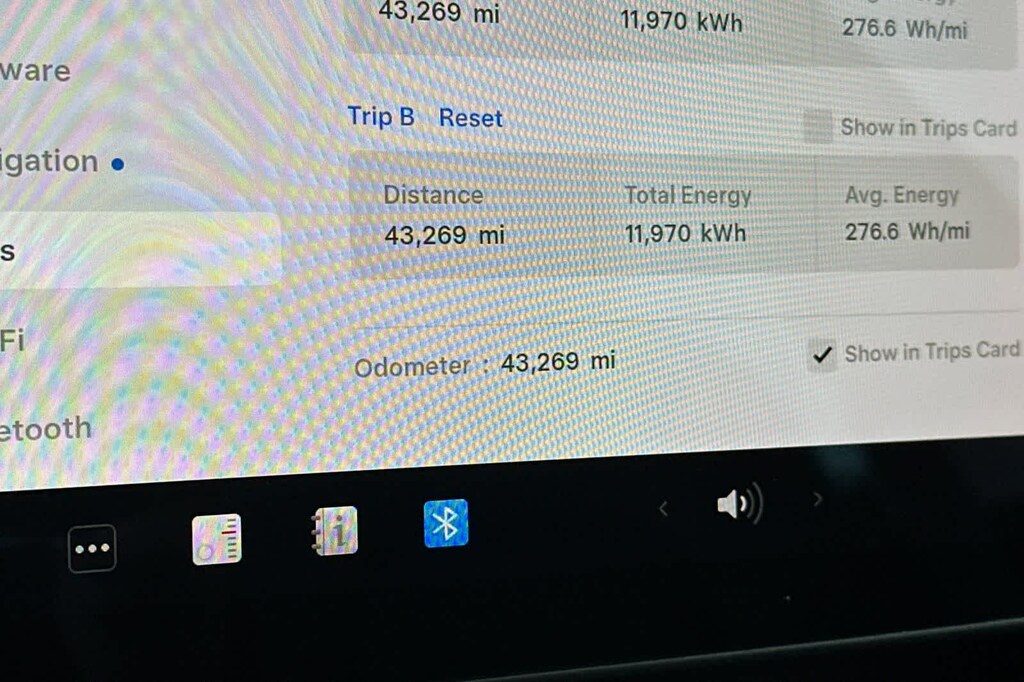
Task: Open Wi-Fi settings in sidebar
Action: click(12, 340)
